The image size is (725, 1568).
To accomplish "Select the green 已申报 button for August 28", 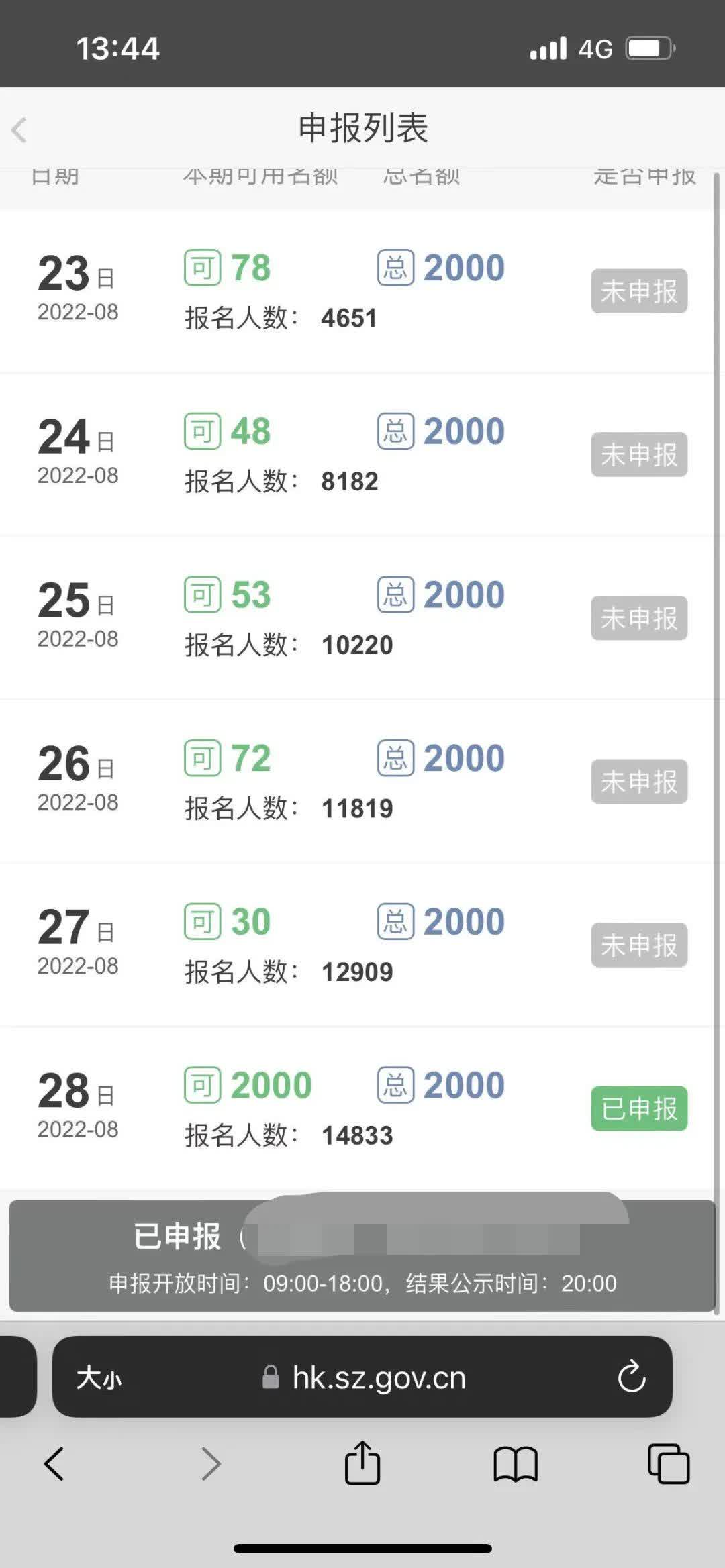I will click(638, 1109).
